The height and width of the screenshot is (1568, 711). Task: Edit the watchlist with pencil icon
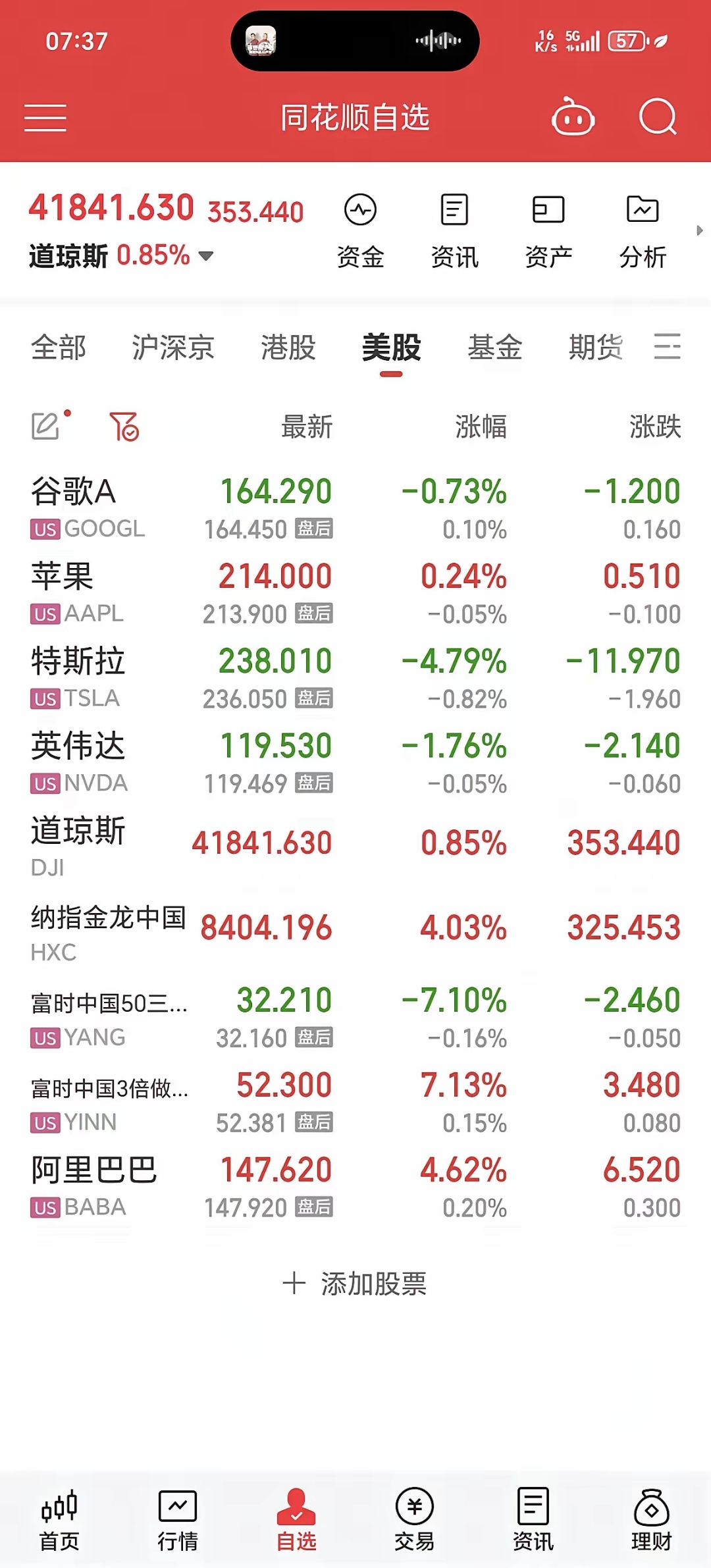47,426
